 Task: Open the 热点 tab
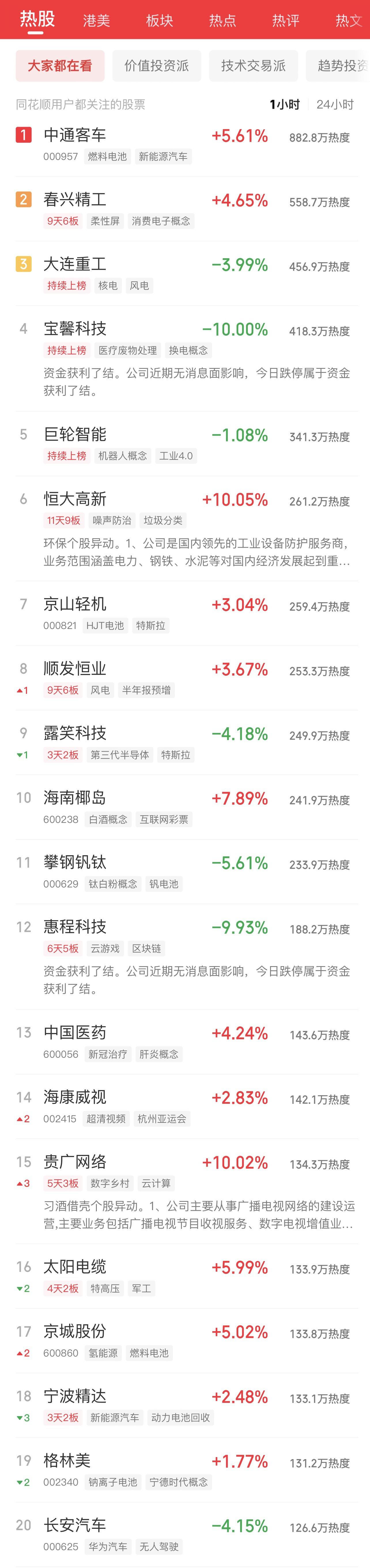click(x=223, y=21)
